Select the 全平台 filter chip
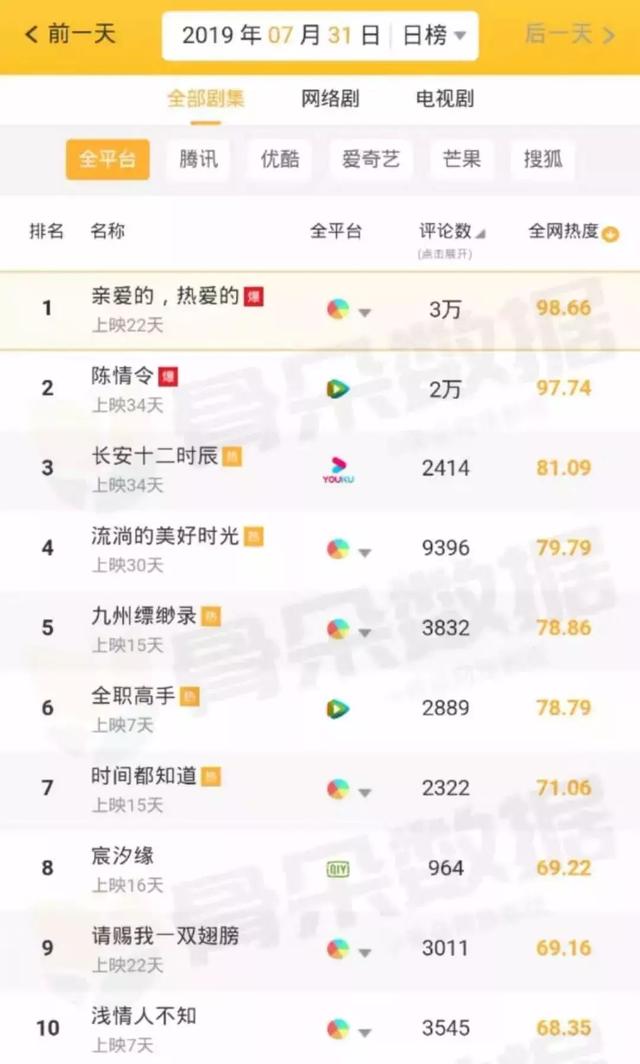Screen dimensions: 640x1064 [x=107, y=160]
